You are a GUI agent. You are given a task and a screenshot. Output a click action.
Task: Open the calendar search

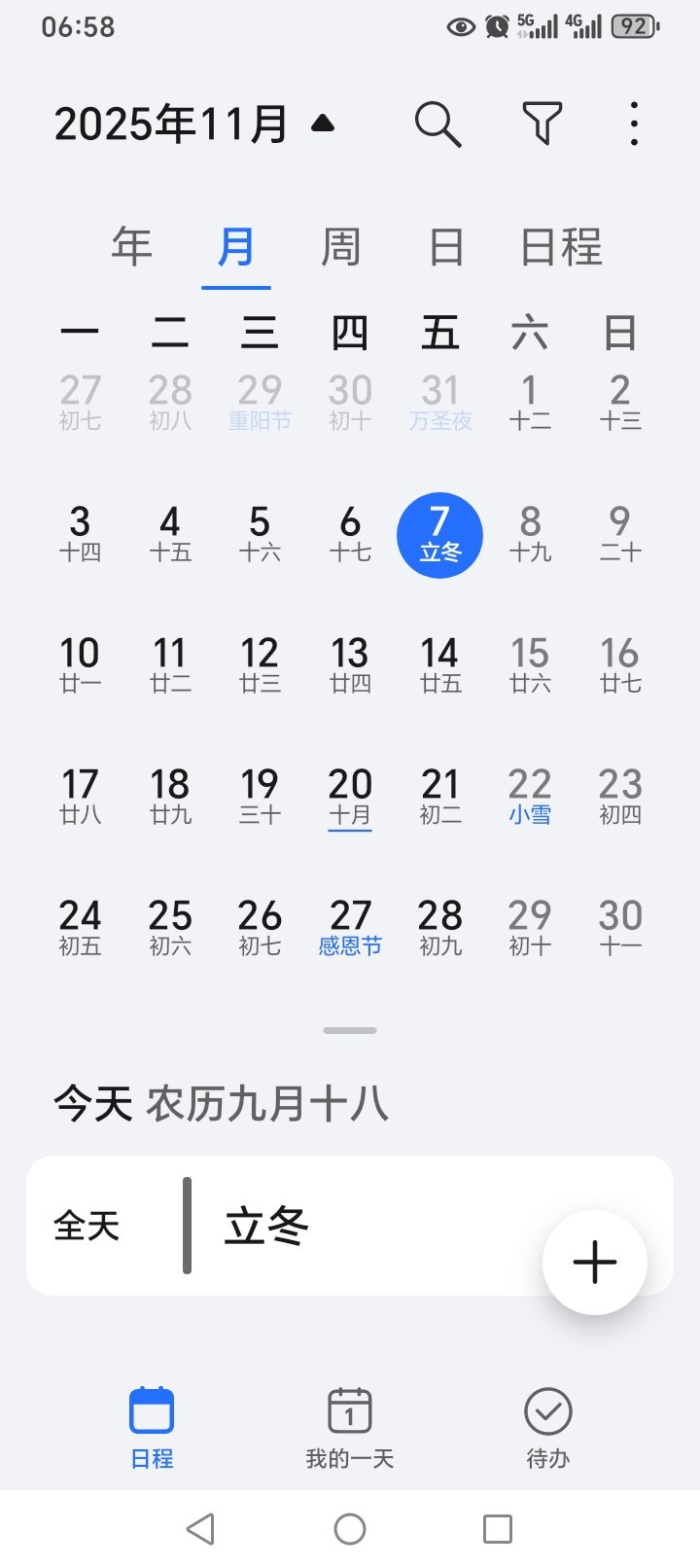click(x=437, y=125)
